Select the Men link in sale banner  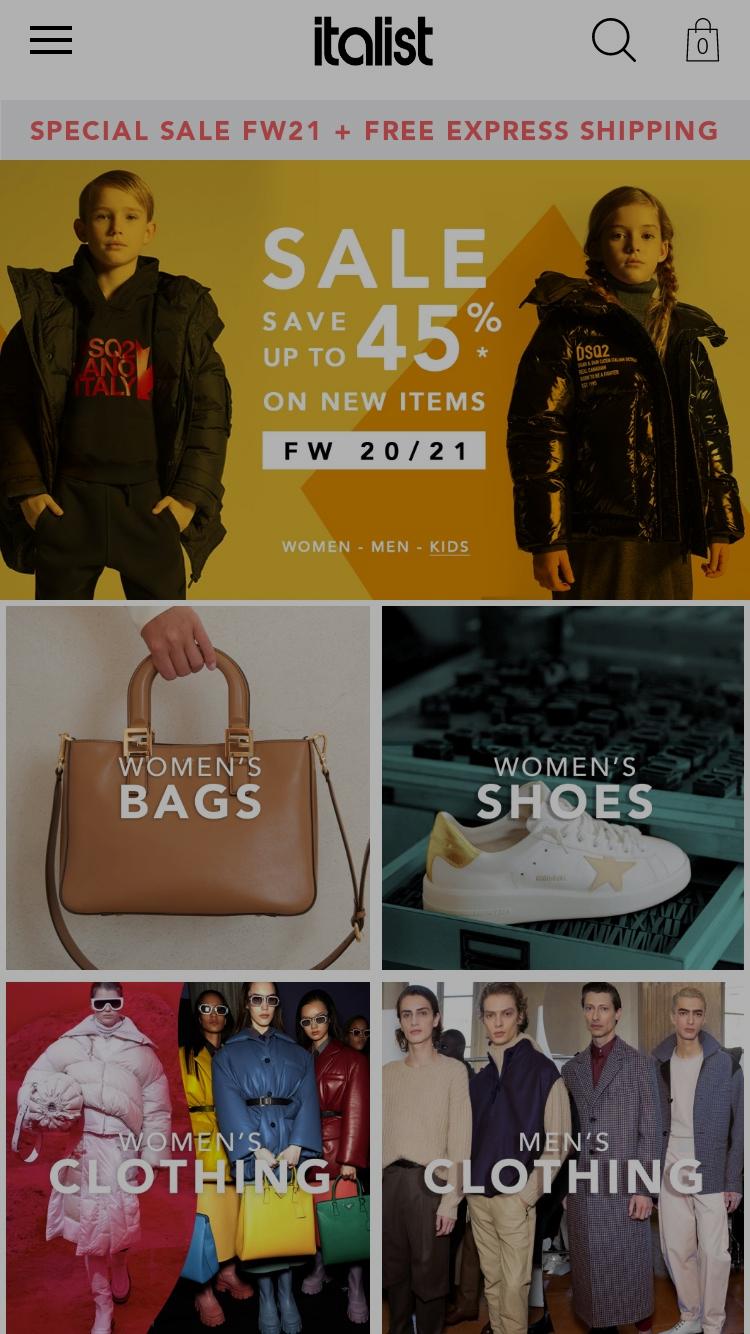click(390, 547)
